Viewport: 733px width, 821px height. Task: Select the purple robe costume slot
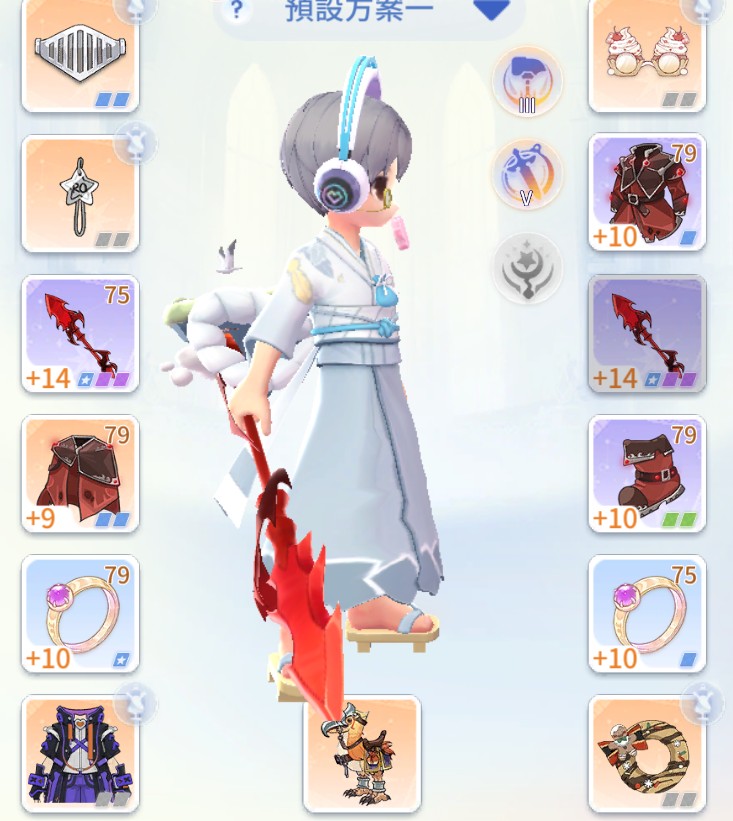click(80, 753)
